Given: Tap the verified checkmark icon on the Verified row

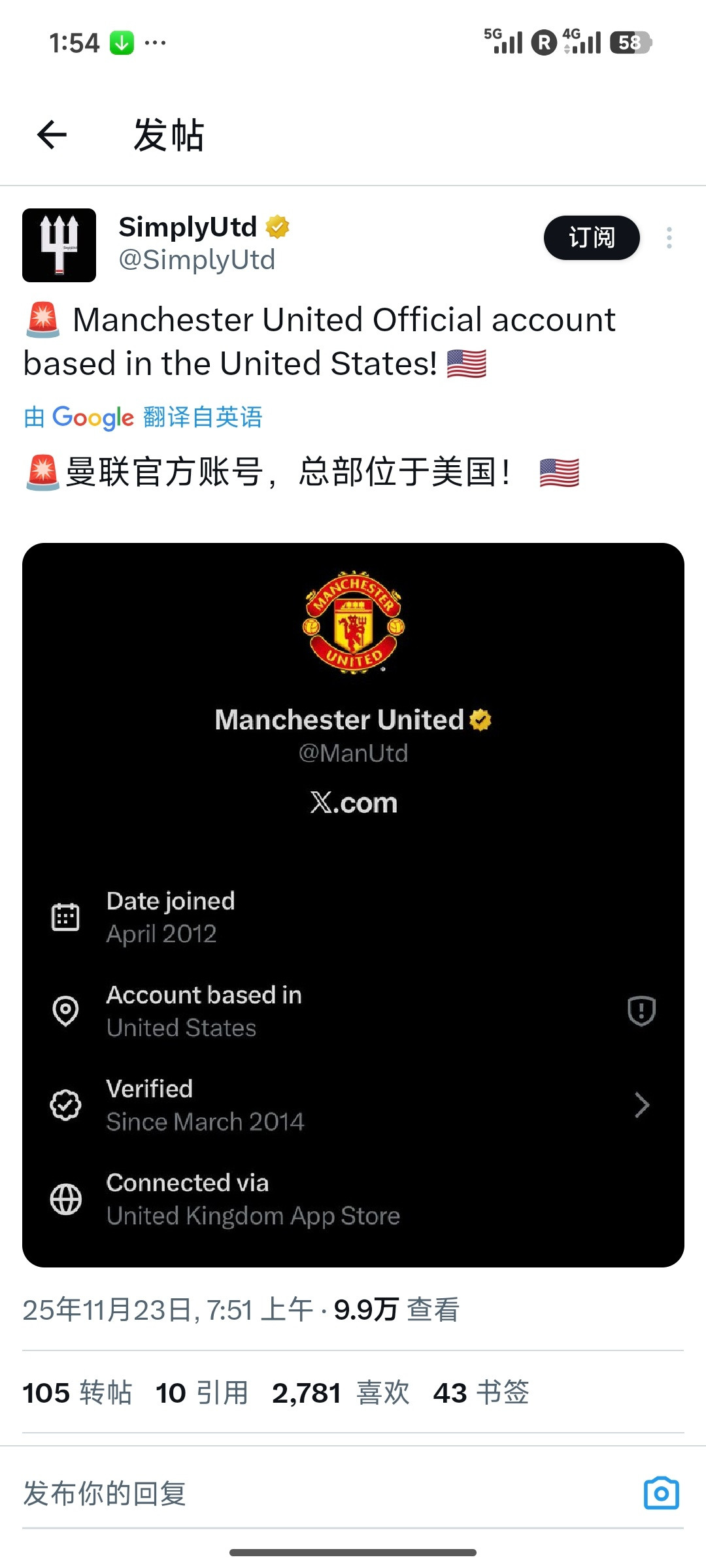Looking at the screenshot, I should (63, 1103).
